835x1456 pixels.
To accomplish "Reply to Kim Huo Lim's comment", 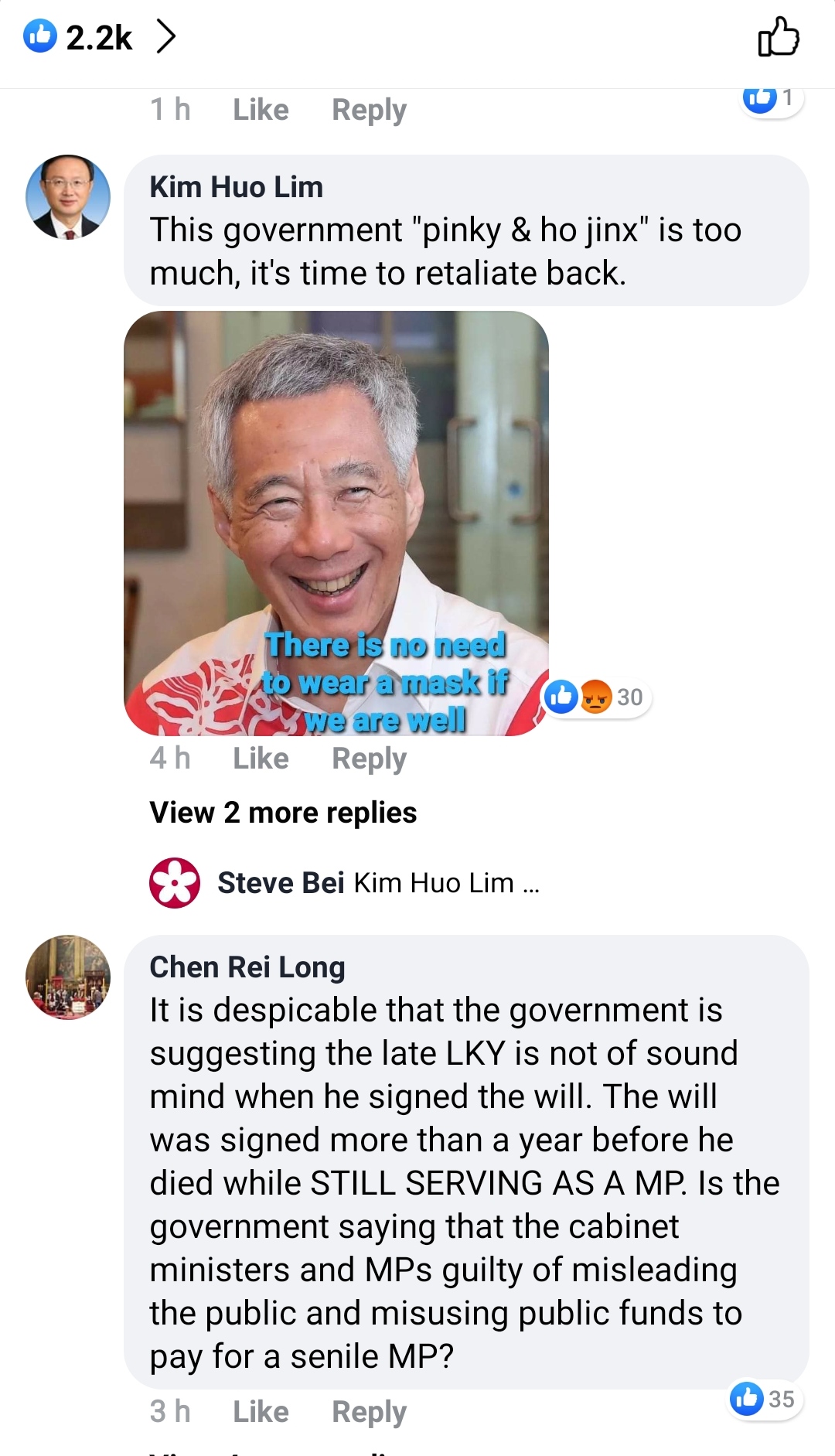I will click(x=369, y=759).
